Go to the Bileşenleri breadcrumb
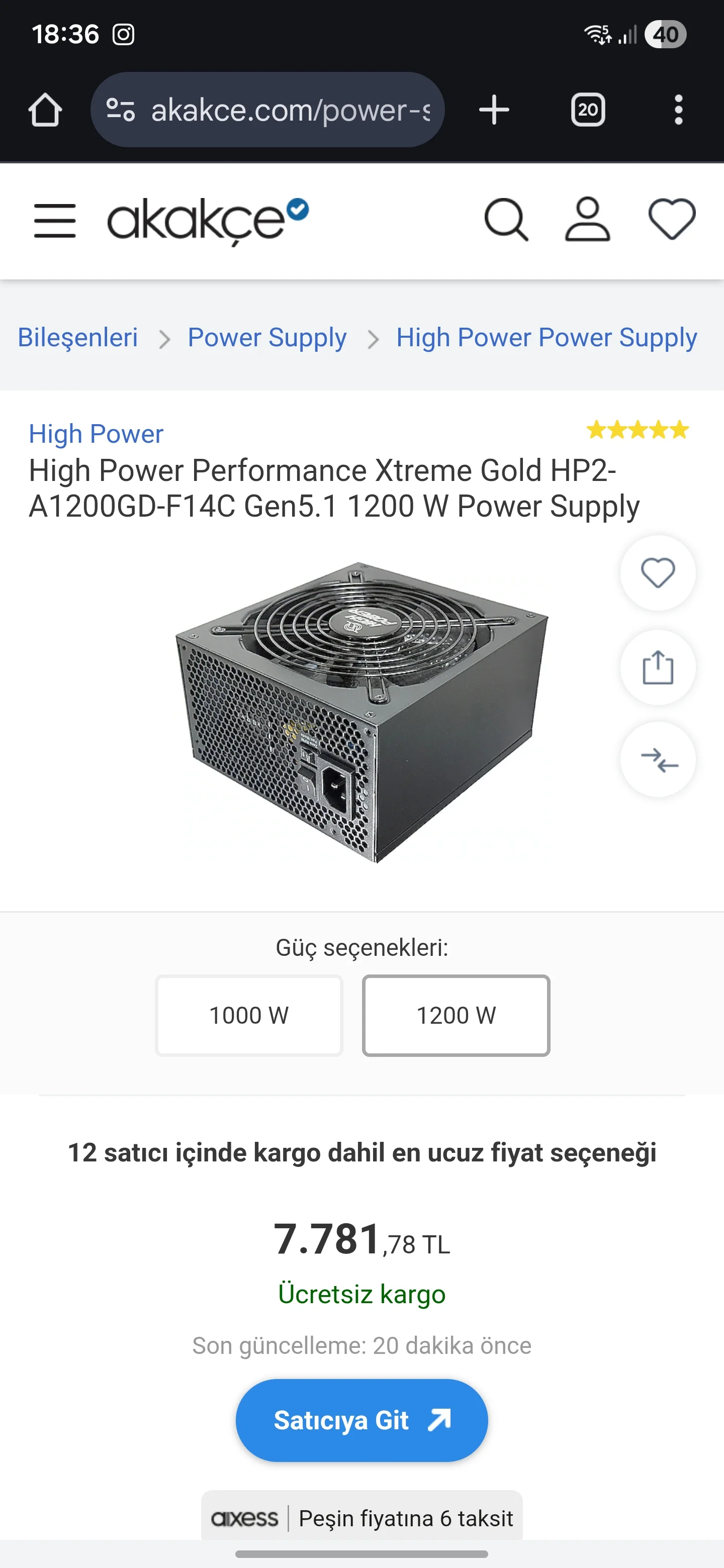The image size is (724, 1568). [x=78, y=337]
